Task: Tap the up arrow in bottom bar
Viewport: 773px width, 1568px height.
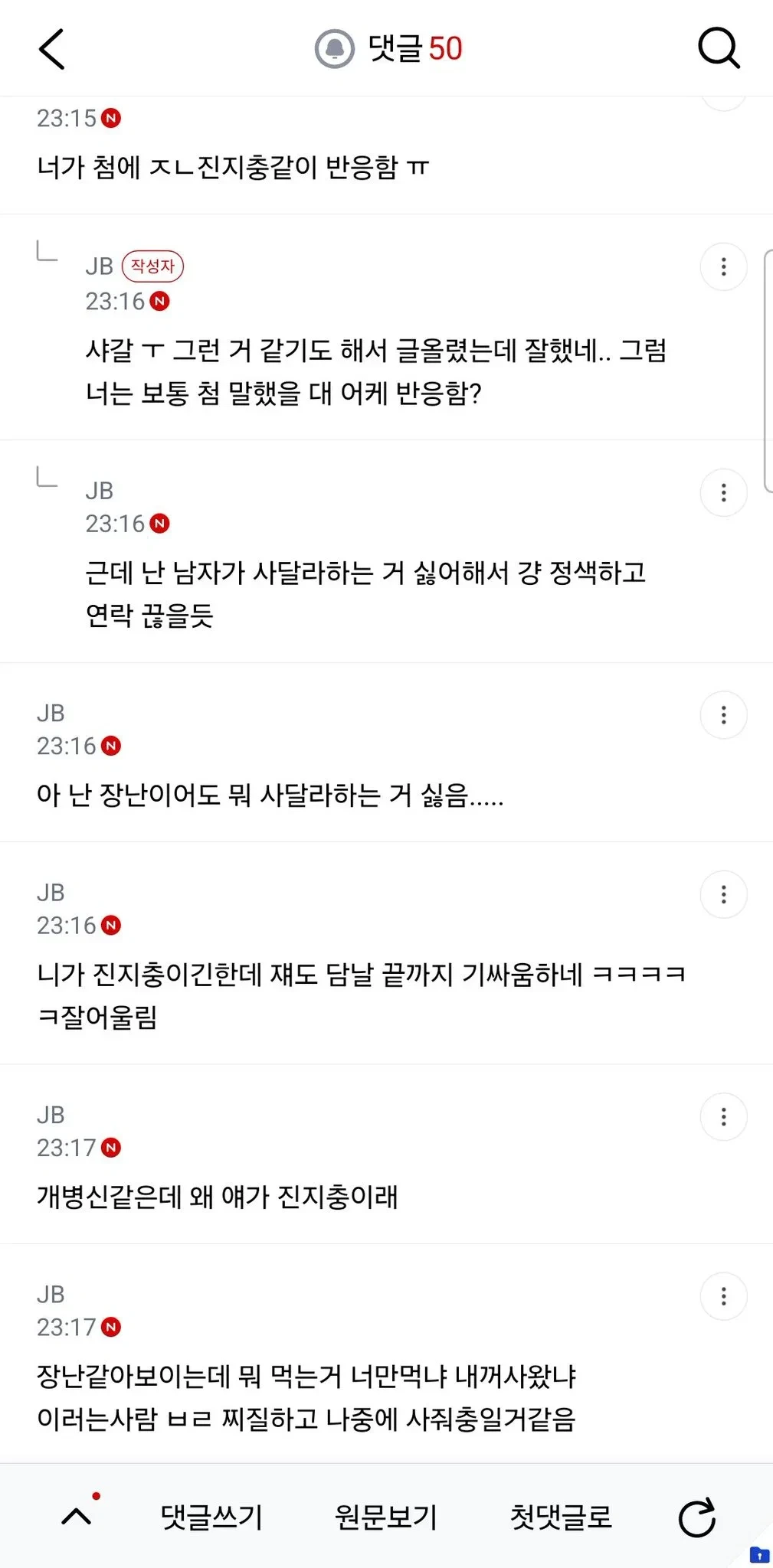Action: click(x=77, y=1516)
